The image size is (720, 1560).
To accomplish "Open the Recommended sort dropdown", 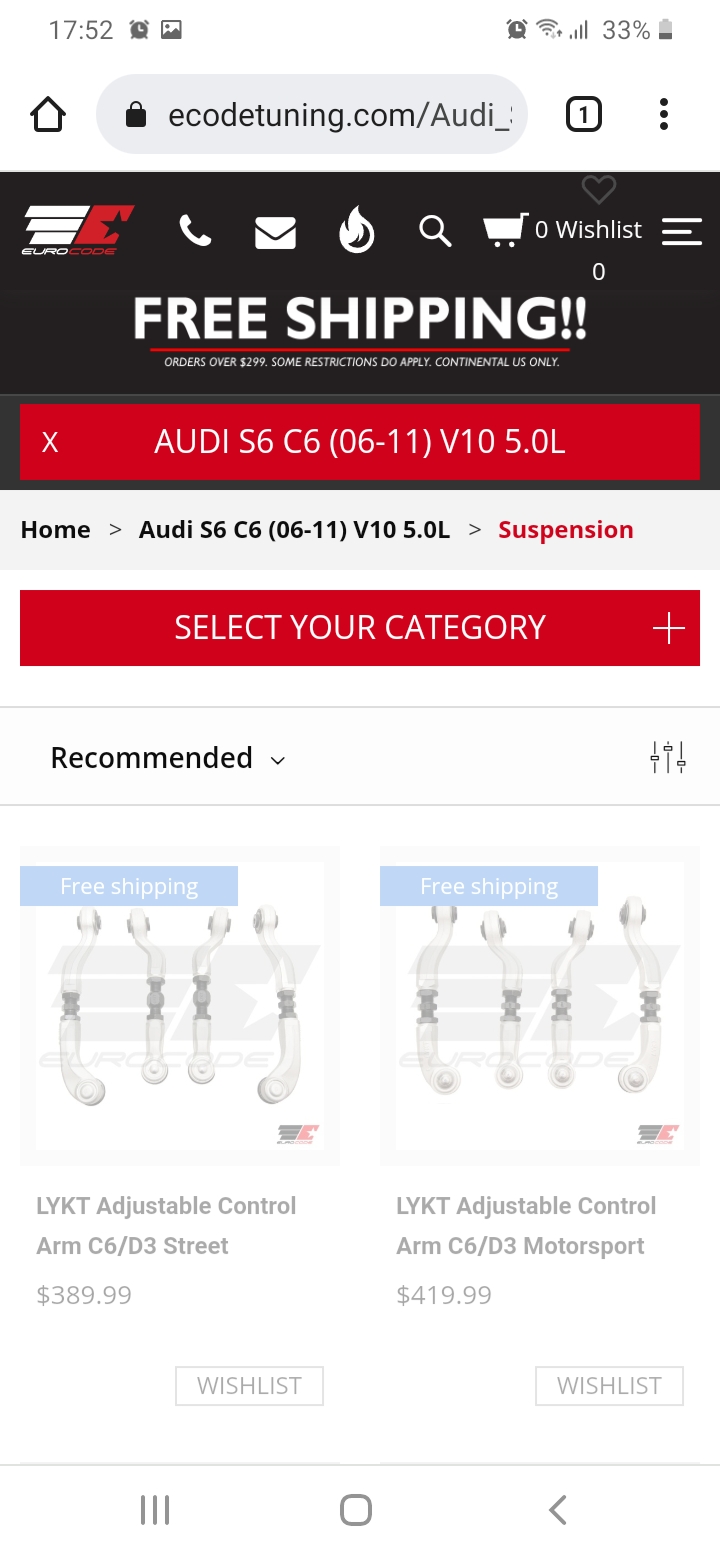I will coord(168,758).
